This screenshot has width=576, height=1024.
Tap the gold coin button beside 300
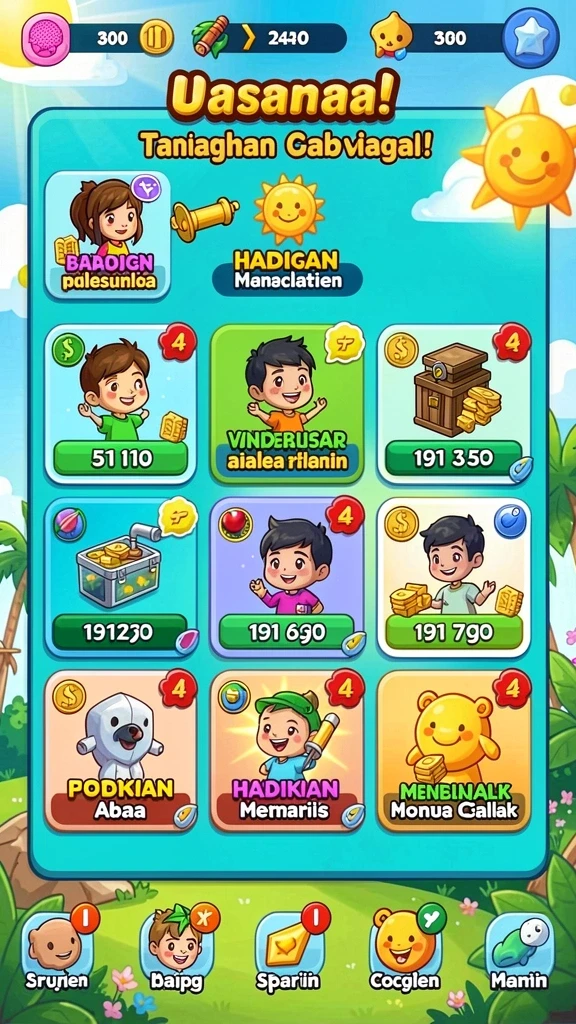point(156,37)
